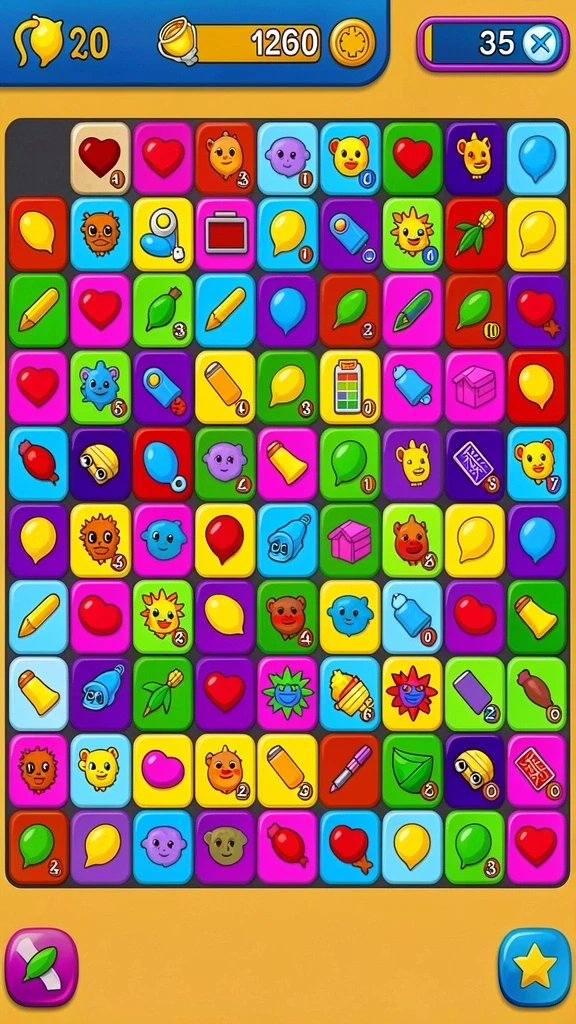Select the purple ticket tile
The height and width of the screenshot is (1024, 576).
point(475,464)
